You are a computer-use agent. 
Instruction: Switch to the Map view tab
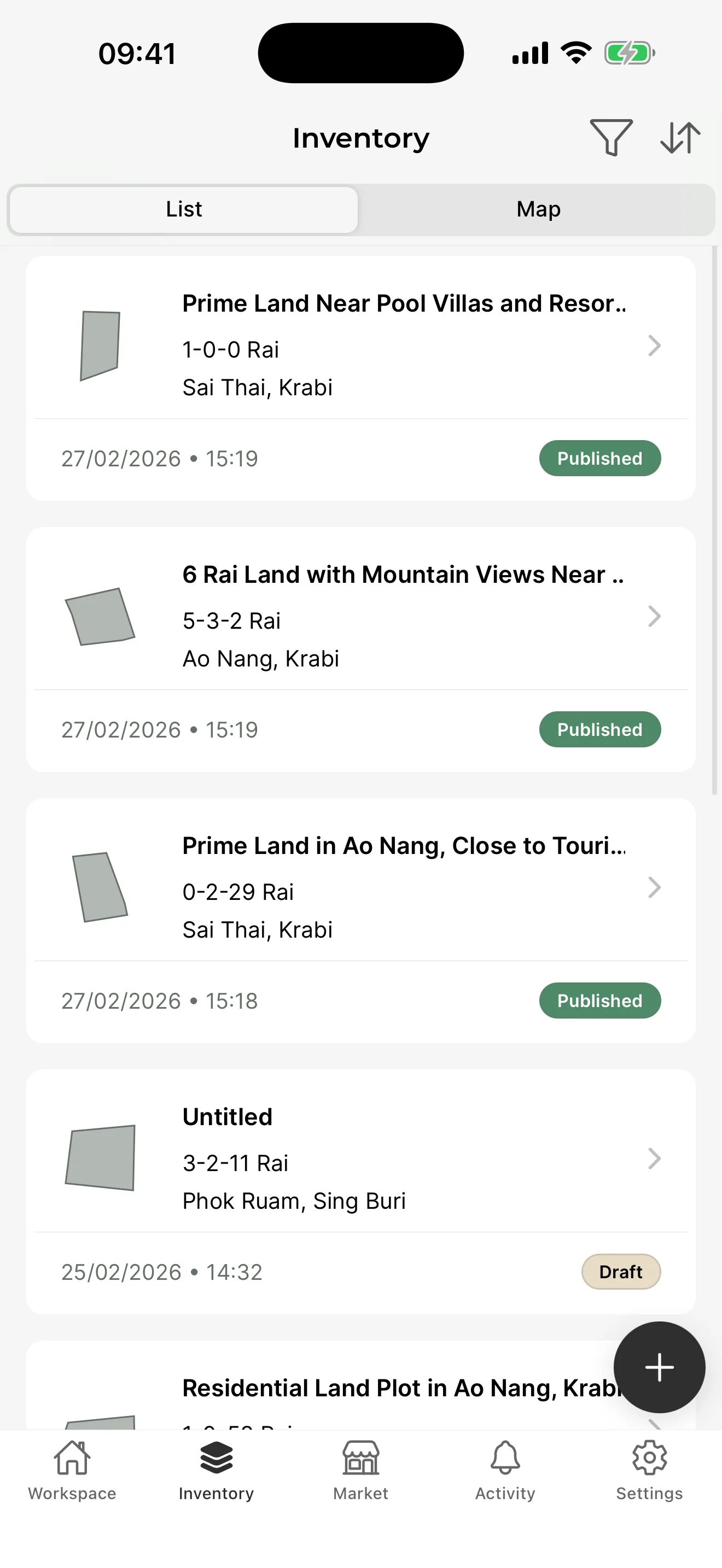[x=538, y=209]
